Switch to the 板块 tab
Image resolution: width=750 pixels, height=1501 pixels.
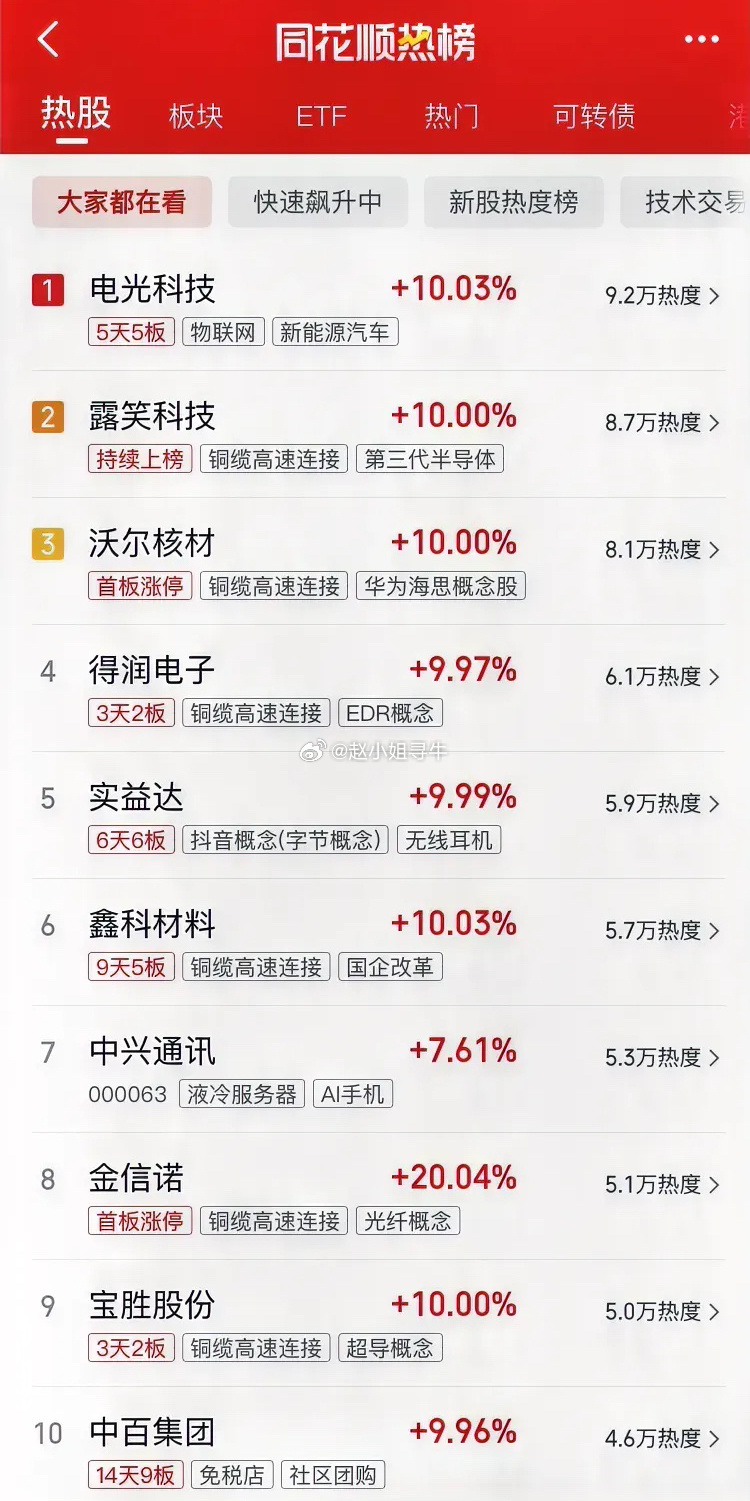tap(194, 116)
